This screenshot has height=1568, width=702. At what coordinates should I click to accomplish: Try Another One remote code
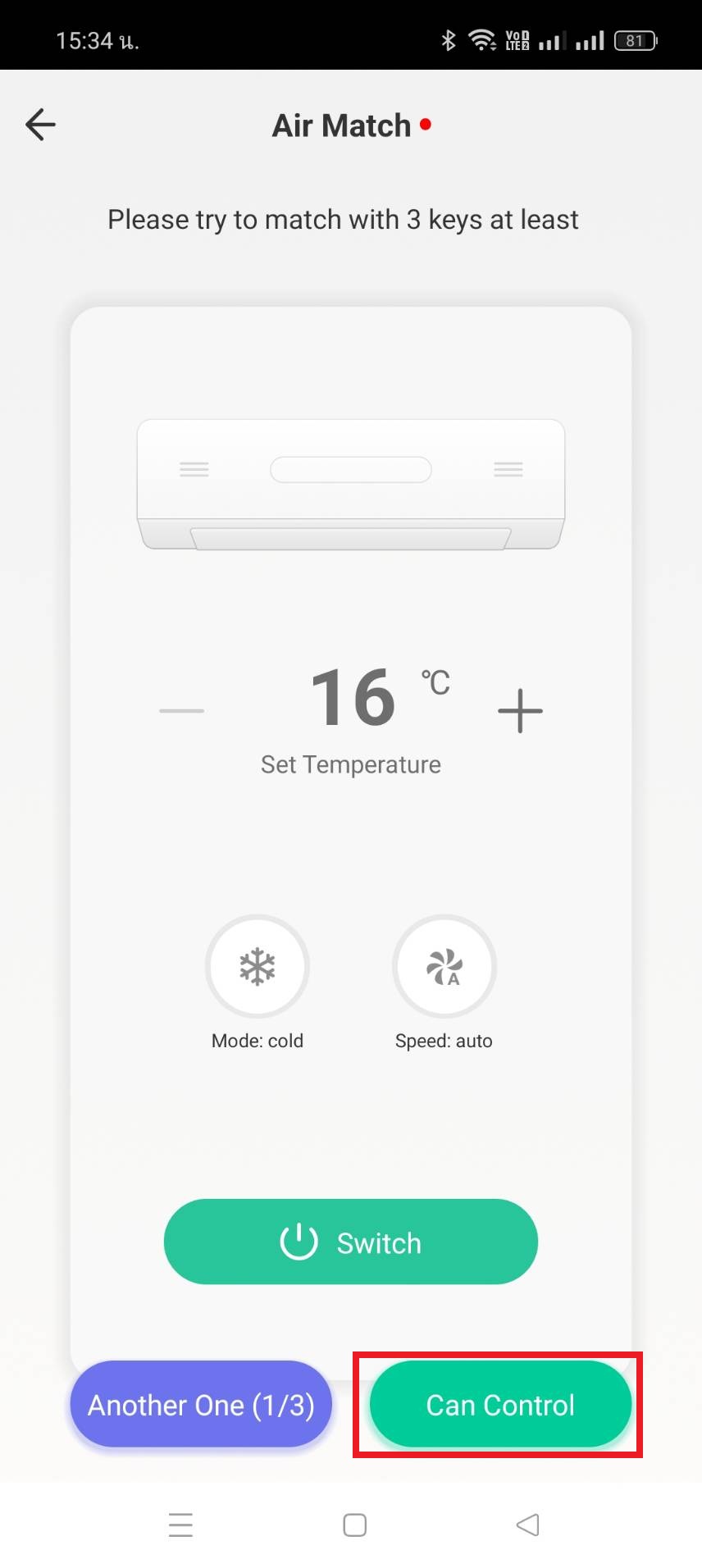coord(201,1405)
